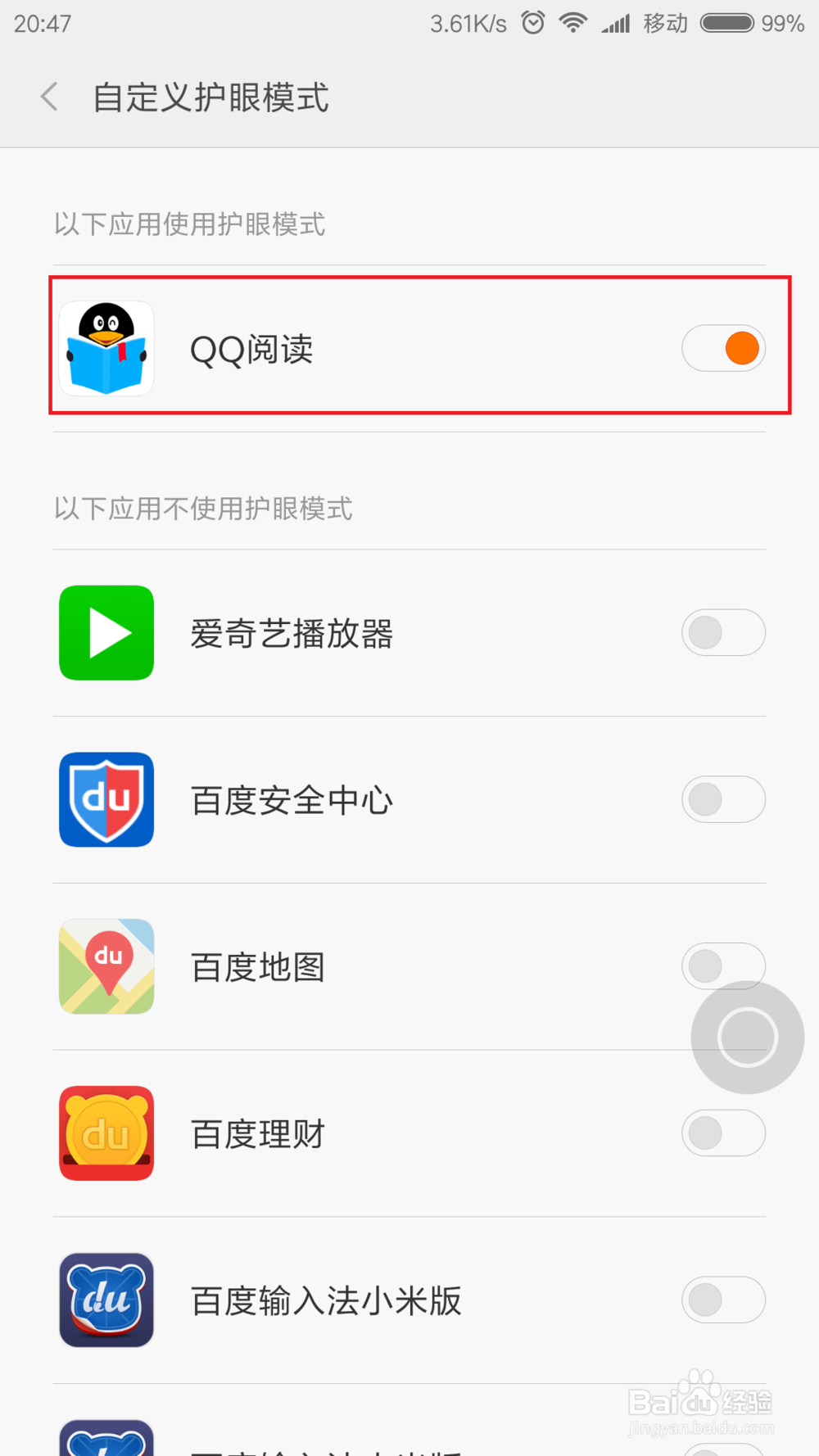The width and height of the screenshot is (819, 1456).
Task: Go back from 自定义护眼模式 screen
Action: (49, 97)
